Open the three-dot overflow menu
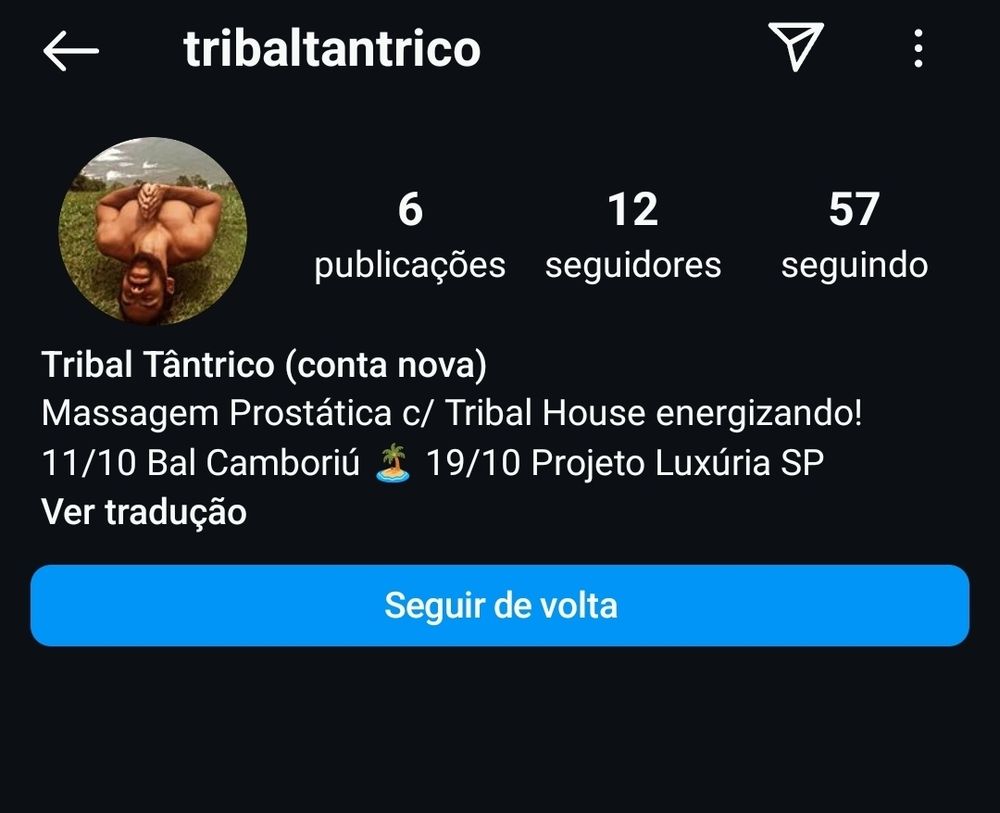This screenshot has width=1000, height=813. click(918, 48)
